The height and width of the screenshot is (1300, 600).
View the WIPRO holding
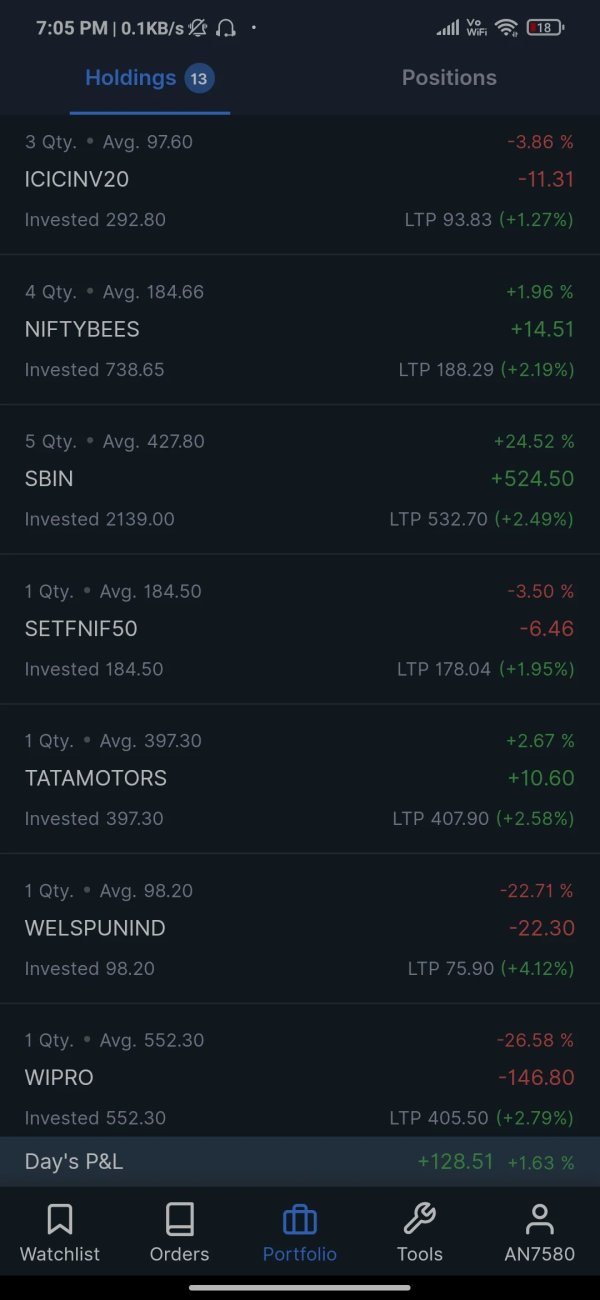tap(300, 1071)
